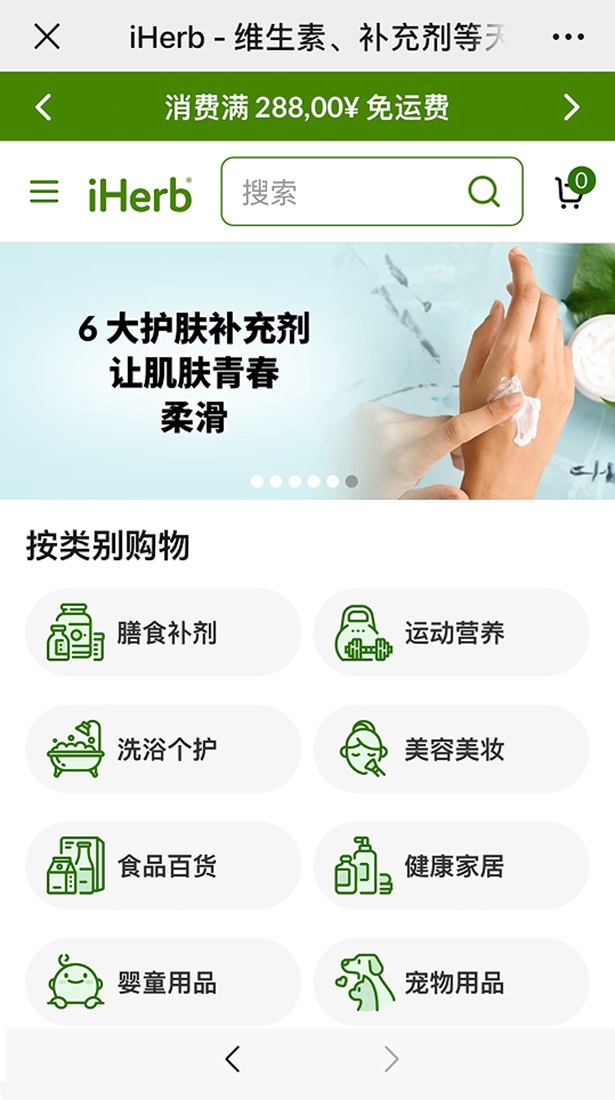Go back in browser history

coord(233,1059)
